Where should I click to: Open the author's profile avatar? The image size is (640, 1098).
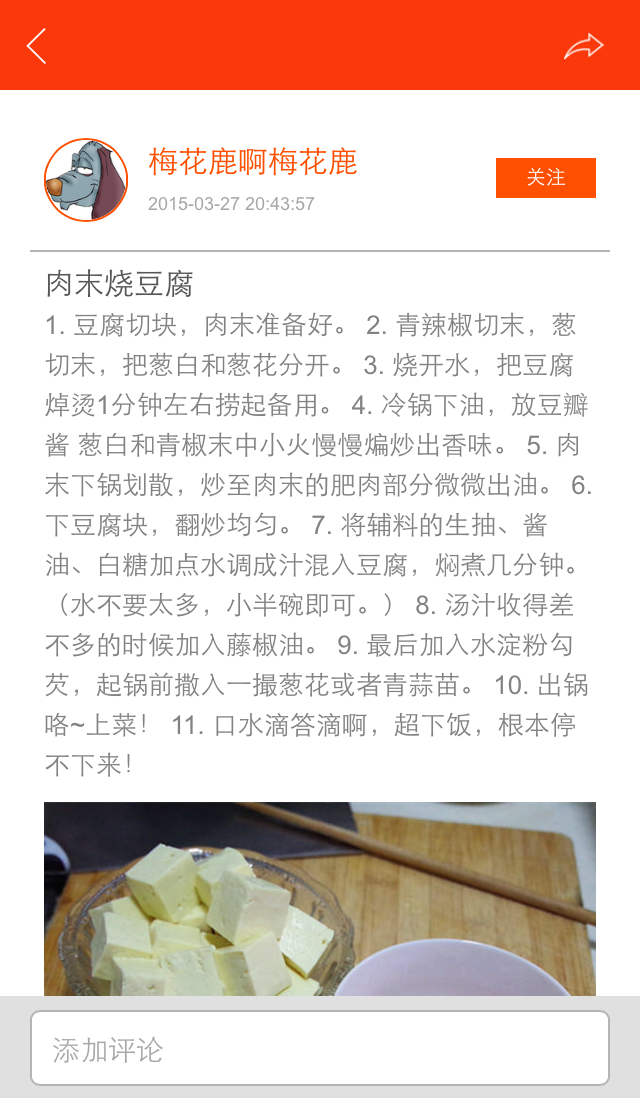click(x=86, y=180)
